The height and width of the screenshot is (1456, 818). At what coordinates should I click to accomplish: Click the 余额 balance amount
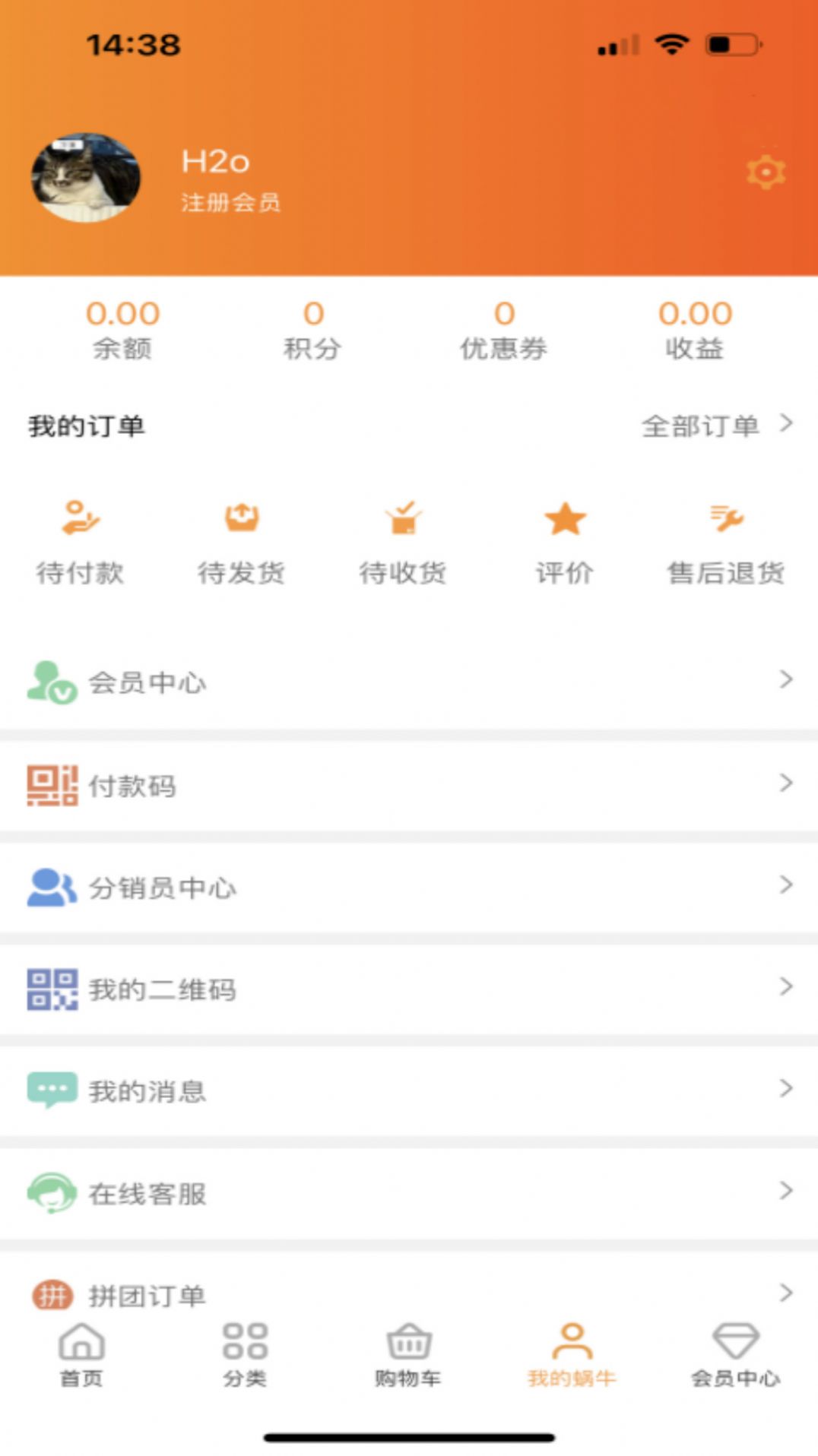tap(124, 313)
